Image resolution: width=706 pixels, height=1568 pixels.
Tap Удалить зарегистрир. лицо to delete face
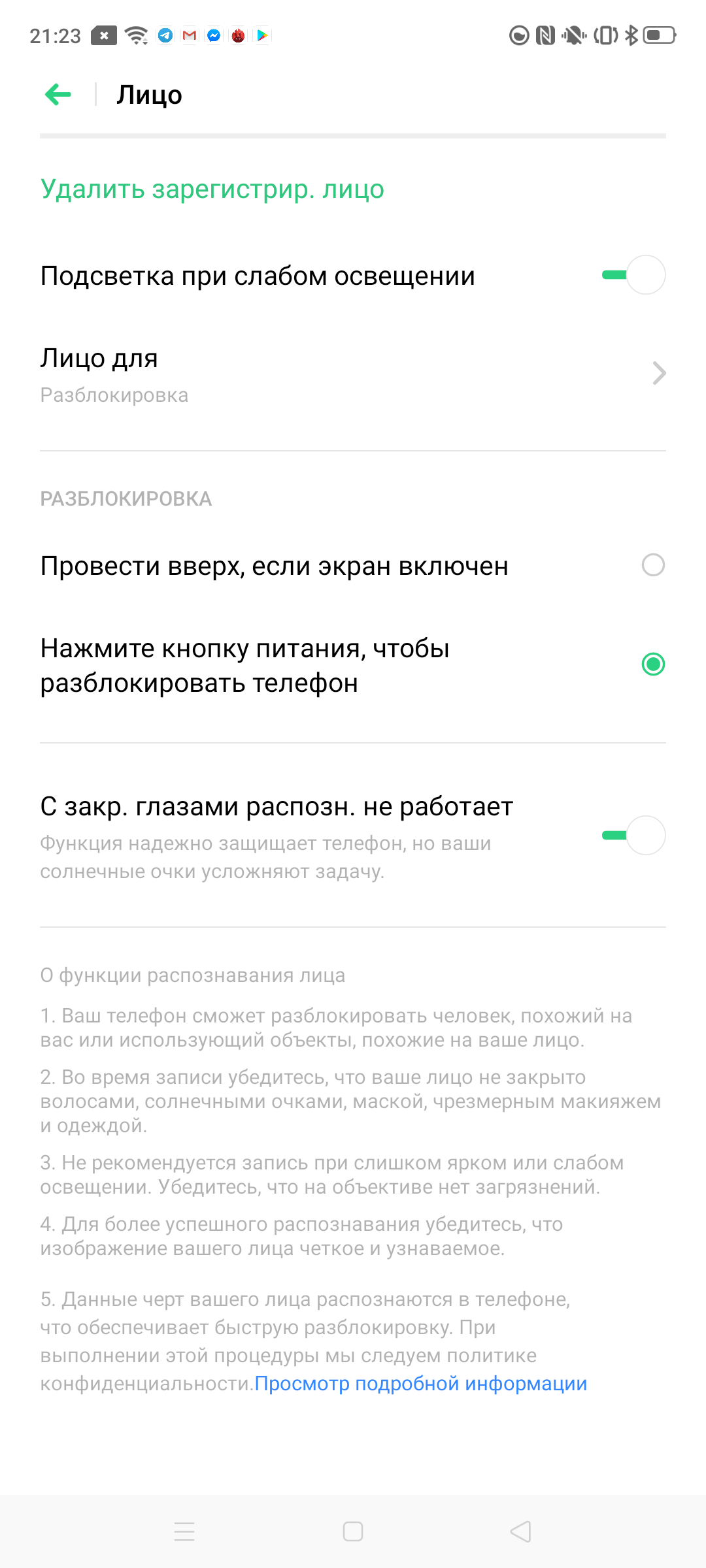(x=212, y=189)
